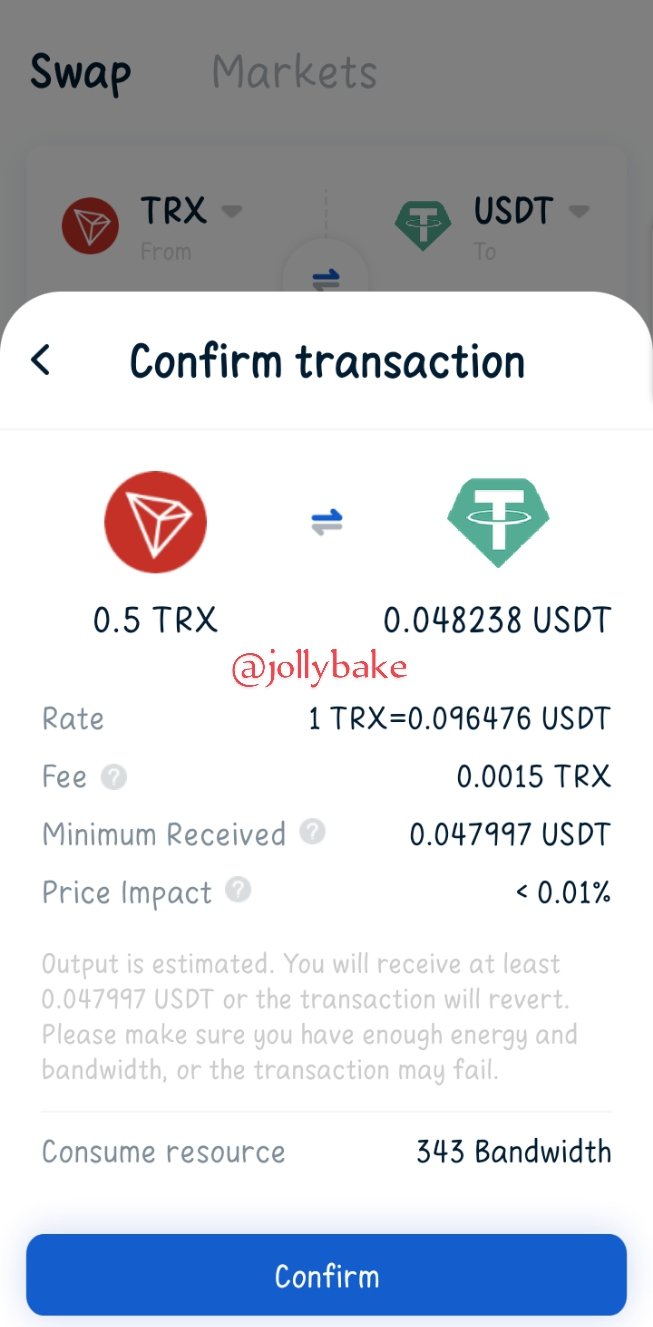Go back from Confirm transaction sheet

click(x=41, y=360)
